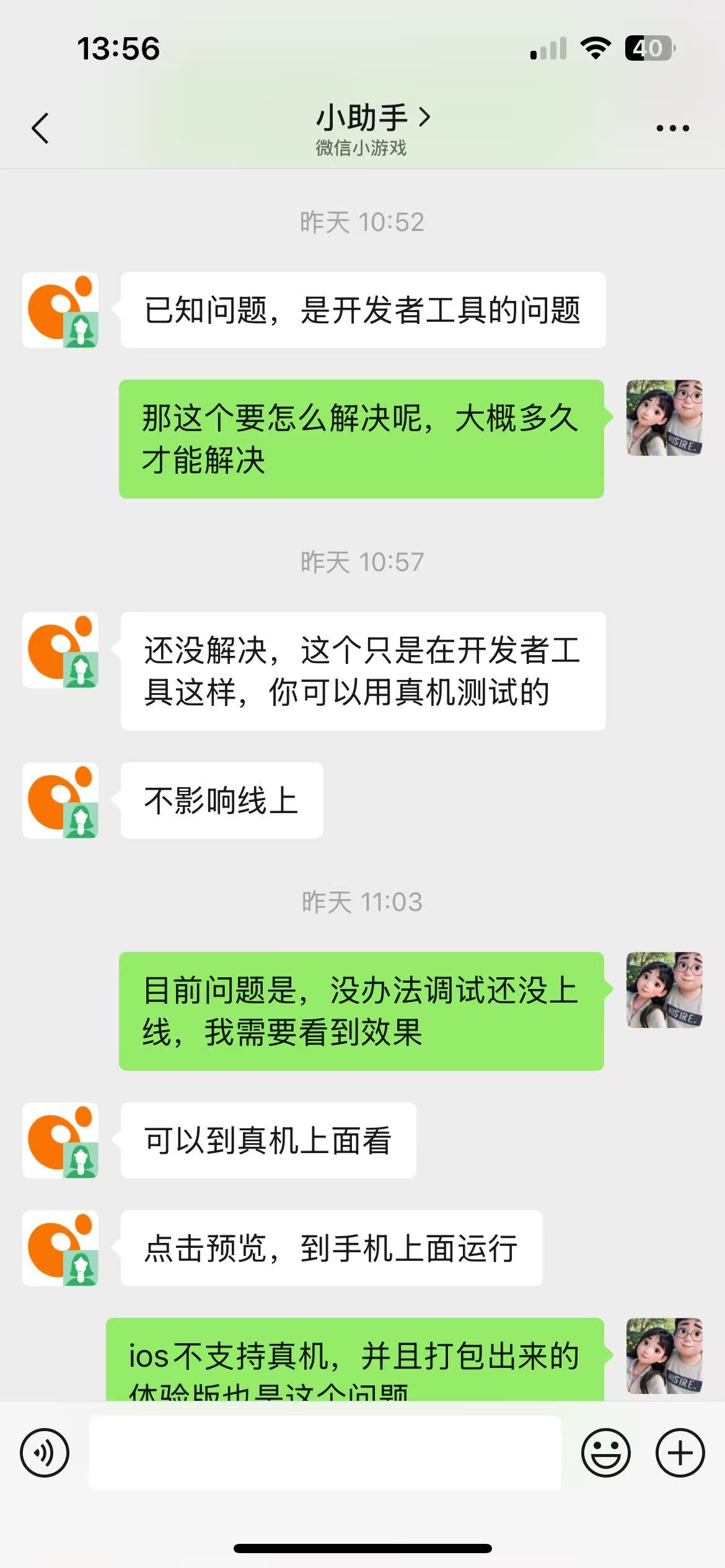Open 小助手 chat details from title
This screenshot has height=1568, width=725.
372,118
